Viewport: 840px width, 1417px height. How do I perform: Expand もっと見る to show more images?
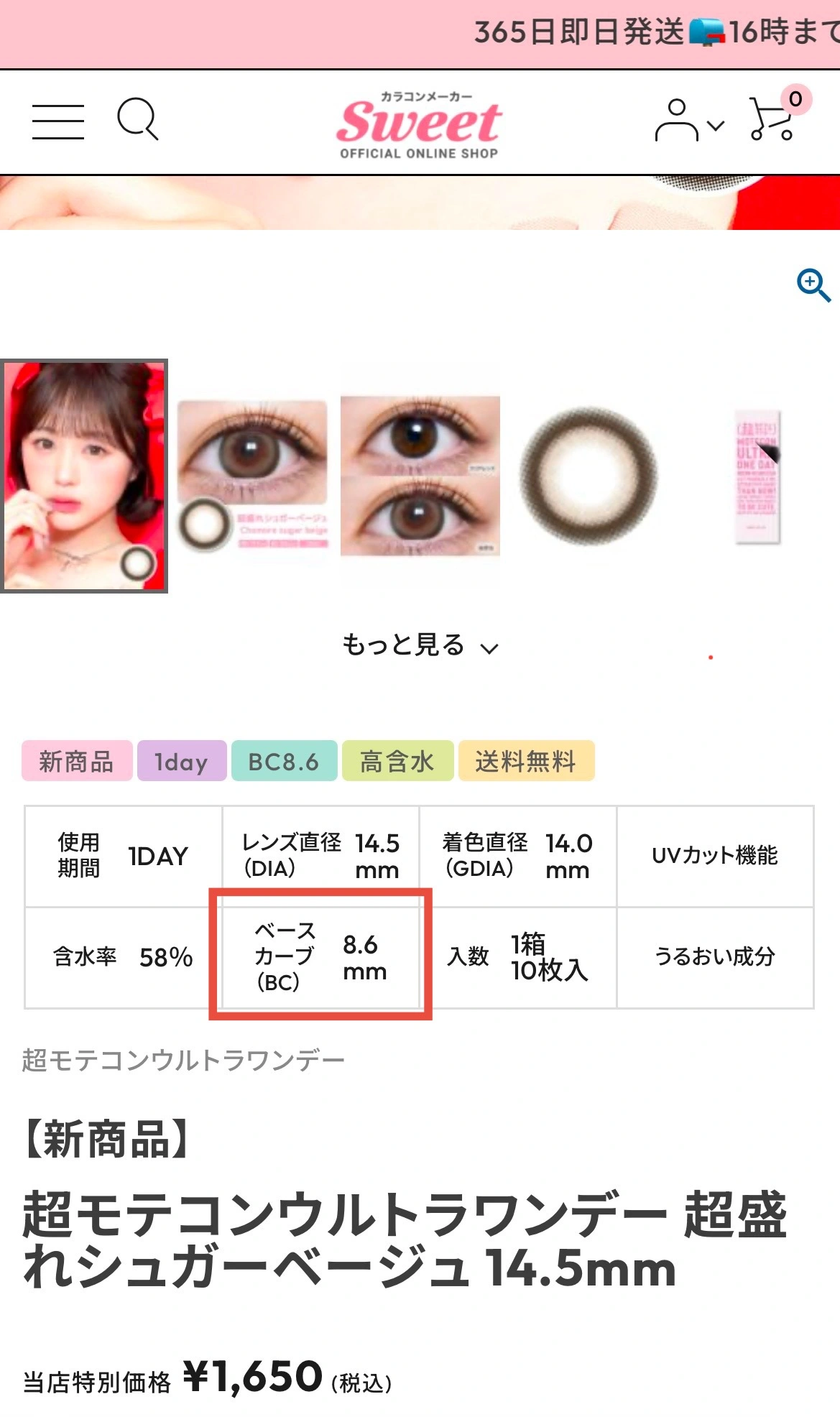pos(420,645)
